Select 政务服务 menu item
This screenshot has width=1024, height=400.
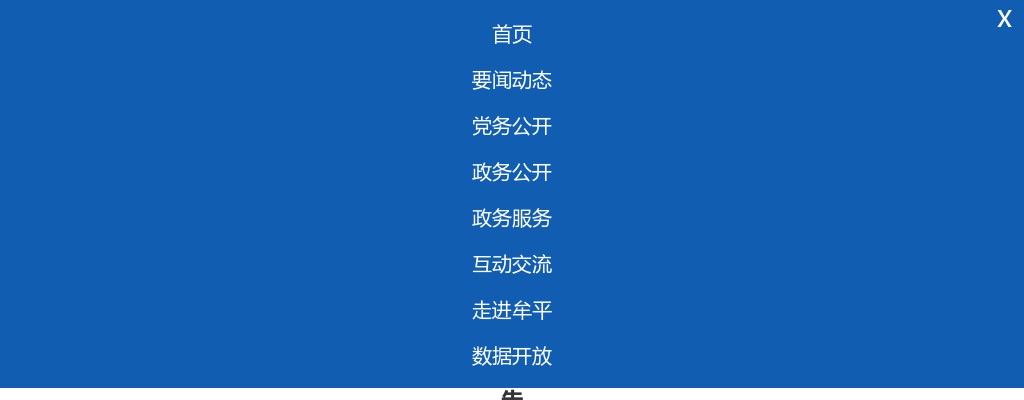click(x=512, y=219)
